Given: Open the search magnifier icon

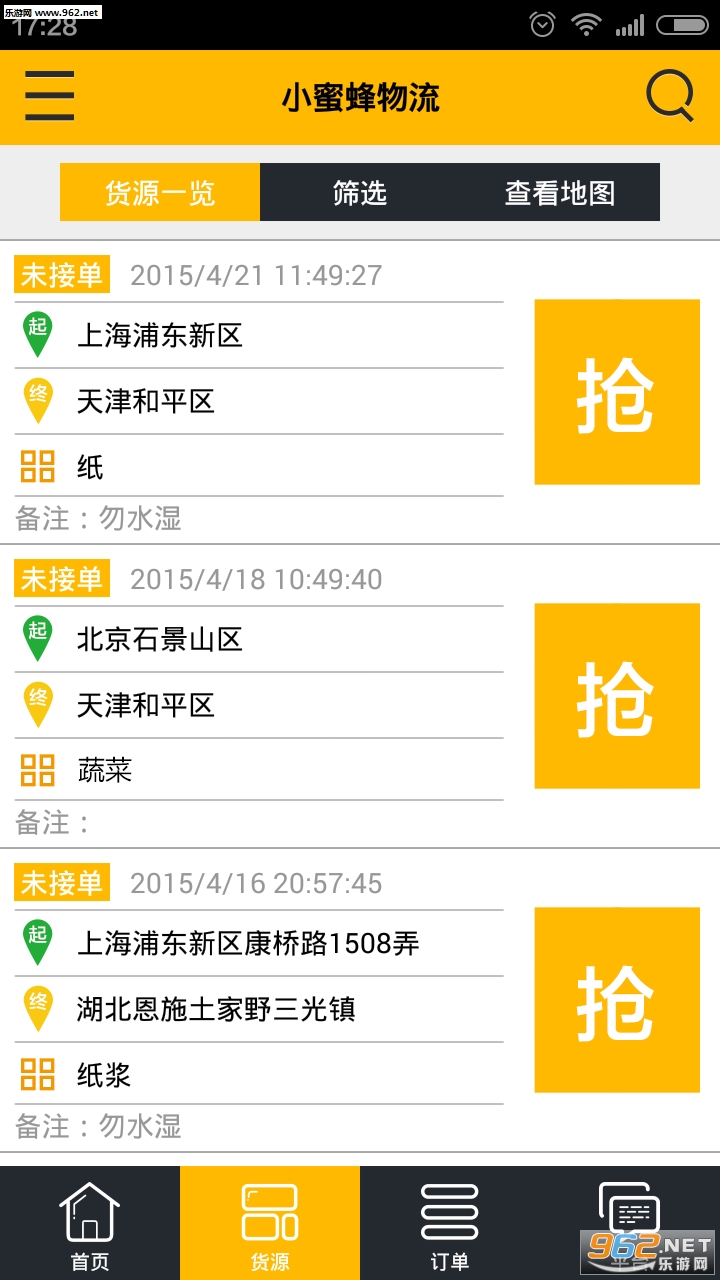Looking at the screenshot, I should pyautogui.click(x=669, y=97).
